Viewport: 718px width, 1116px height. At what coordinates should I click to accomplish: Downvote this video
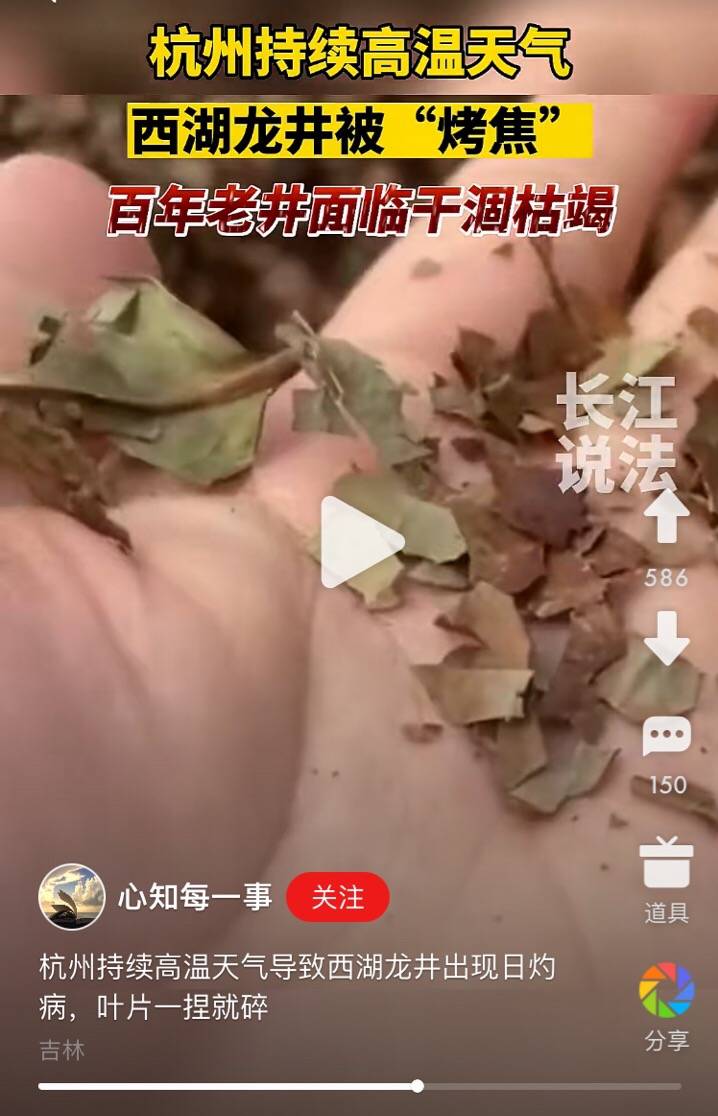(666, 638)
